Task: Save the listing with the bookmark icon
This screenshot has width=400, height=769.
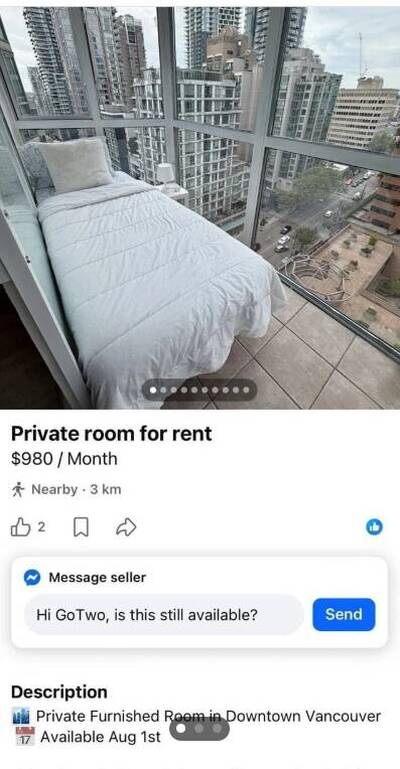Action: tap(81, 528)
